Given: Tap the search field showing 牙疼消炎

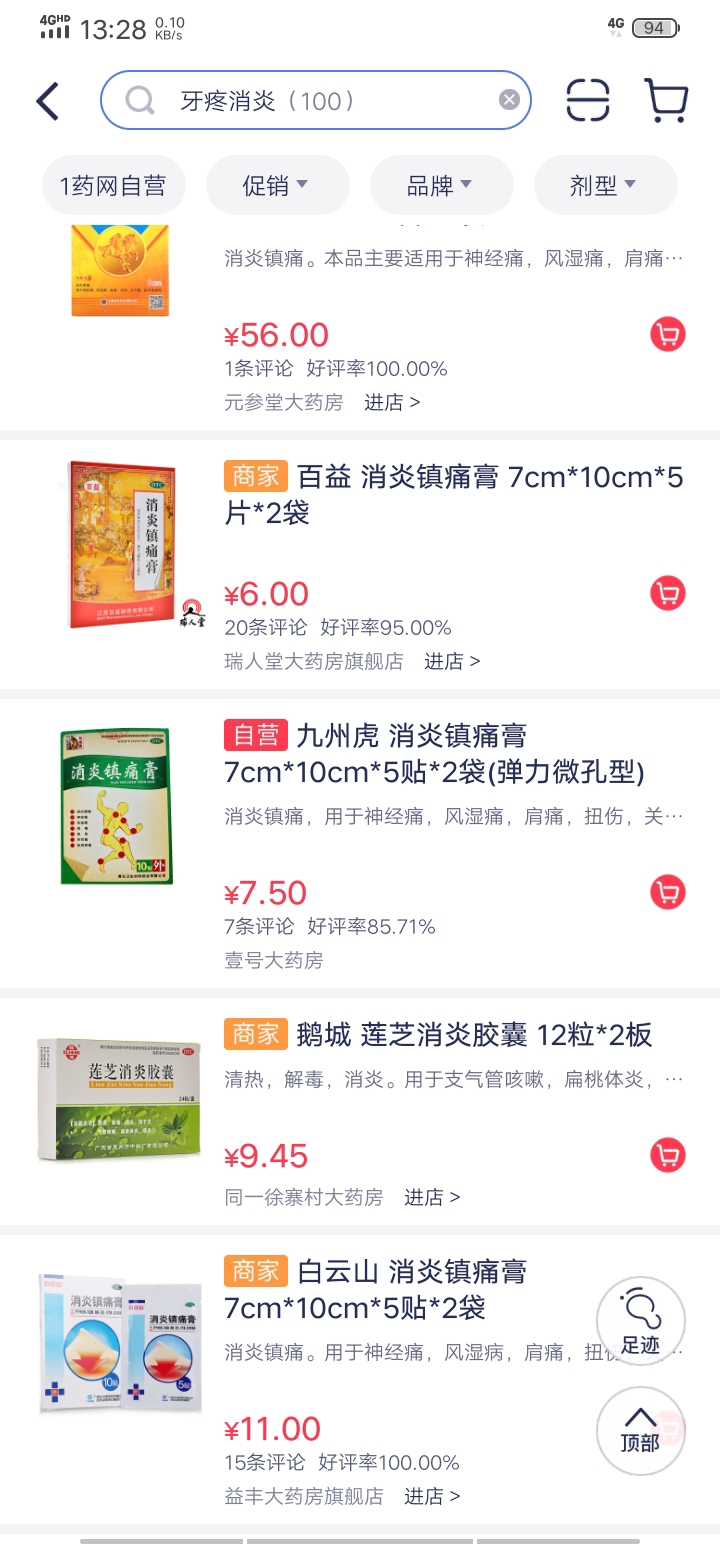Looking at the screenshot, I should tap(300, 101).
